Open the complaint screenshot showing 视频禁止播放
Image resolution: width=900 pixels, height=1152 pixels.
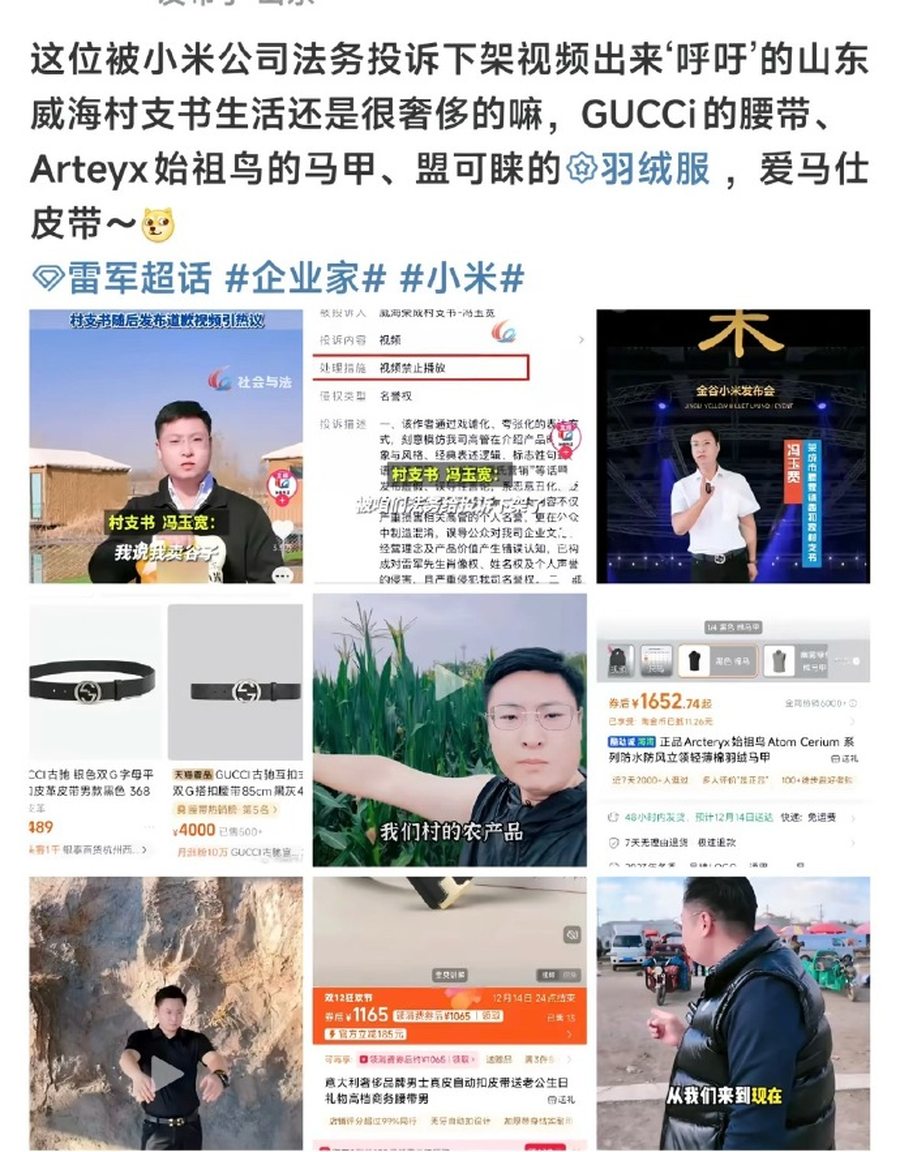(x=449, y=446)
